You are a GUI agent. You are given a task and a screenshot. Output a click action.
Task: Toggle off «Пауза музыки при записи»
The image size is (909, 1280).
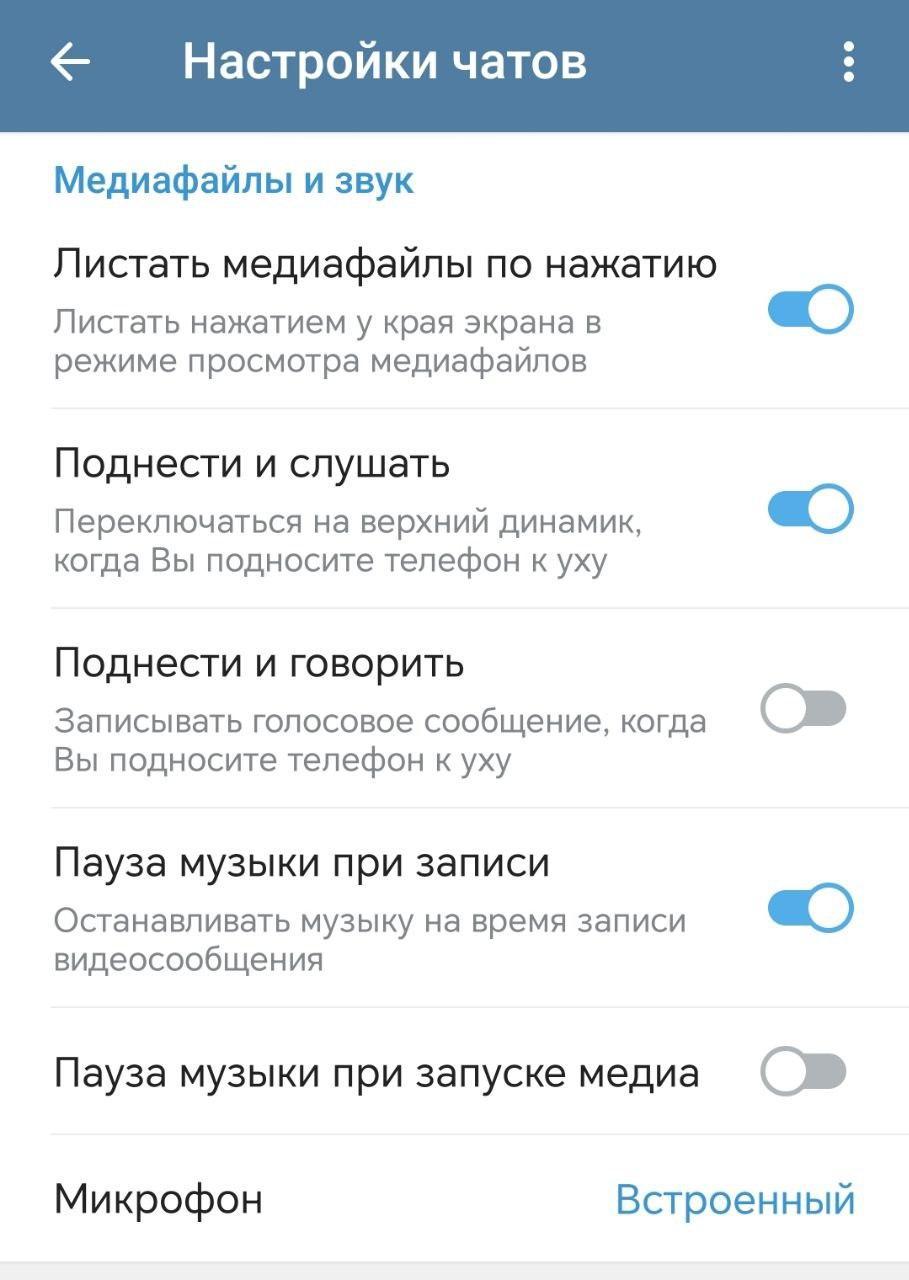tap(809, 908)
